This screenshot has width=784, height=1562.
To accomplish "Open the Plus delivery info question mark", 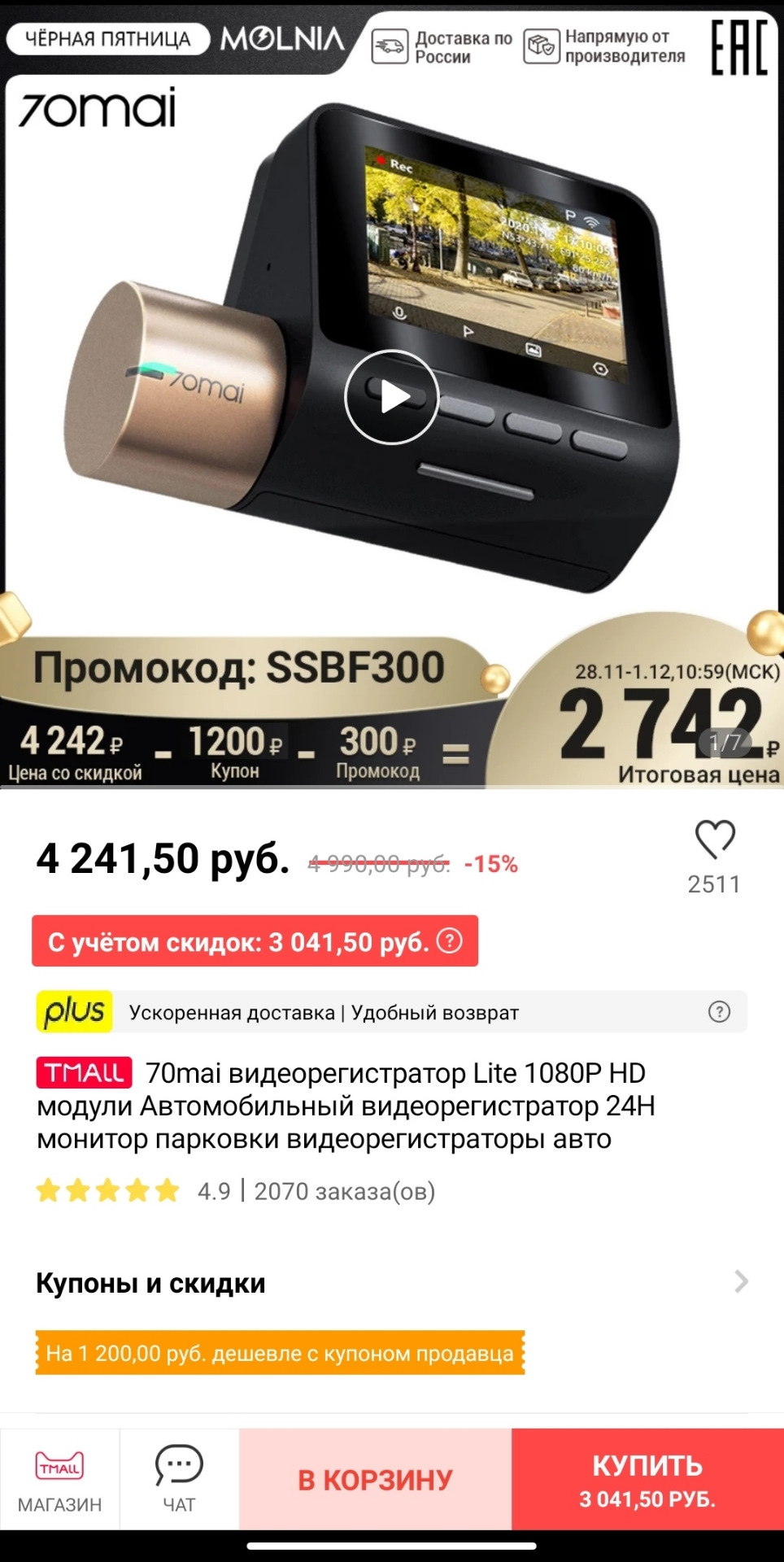I will [719, 1011].
